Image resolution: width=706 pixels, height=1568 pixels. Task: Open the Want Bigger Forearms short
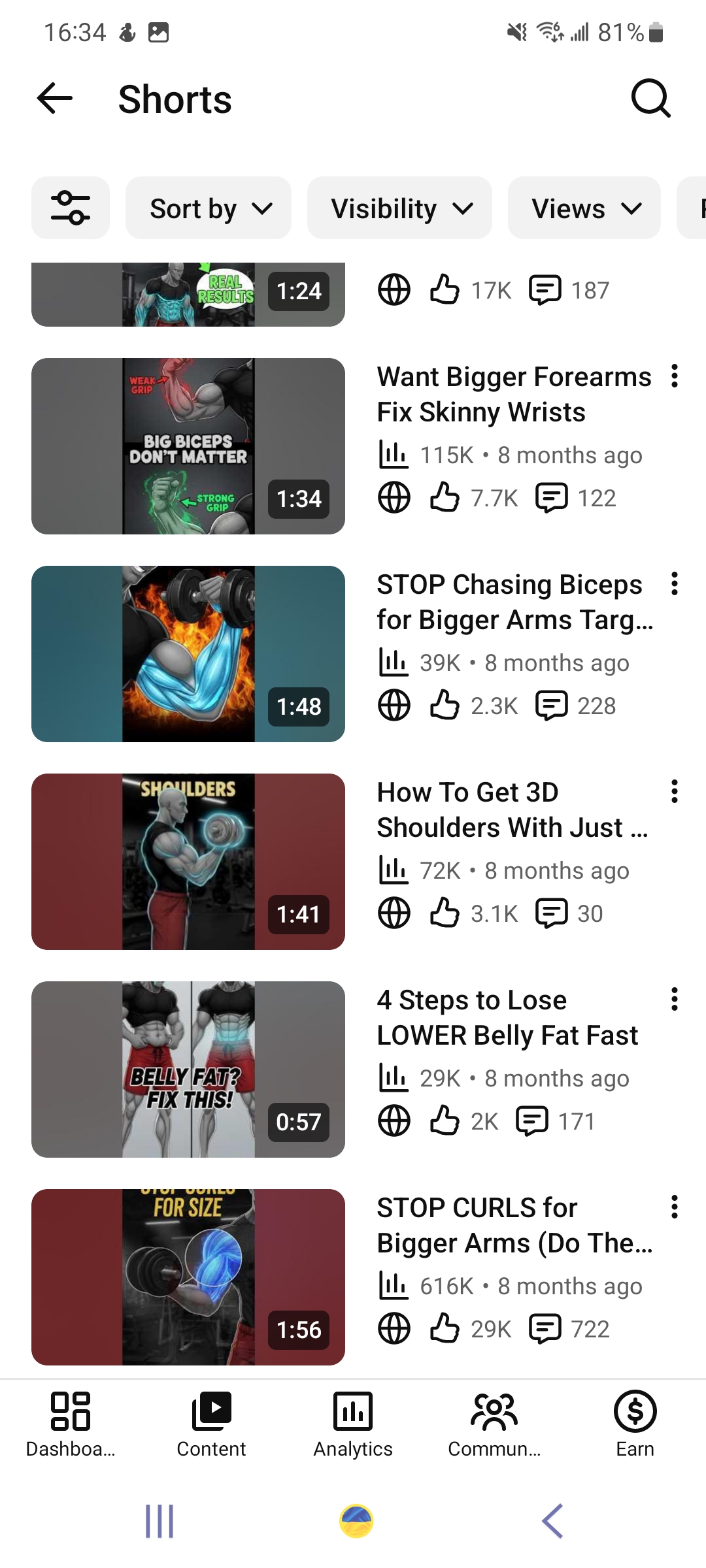pos(188,446)
